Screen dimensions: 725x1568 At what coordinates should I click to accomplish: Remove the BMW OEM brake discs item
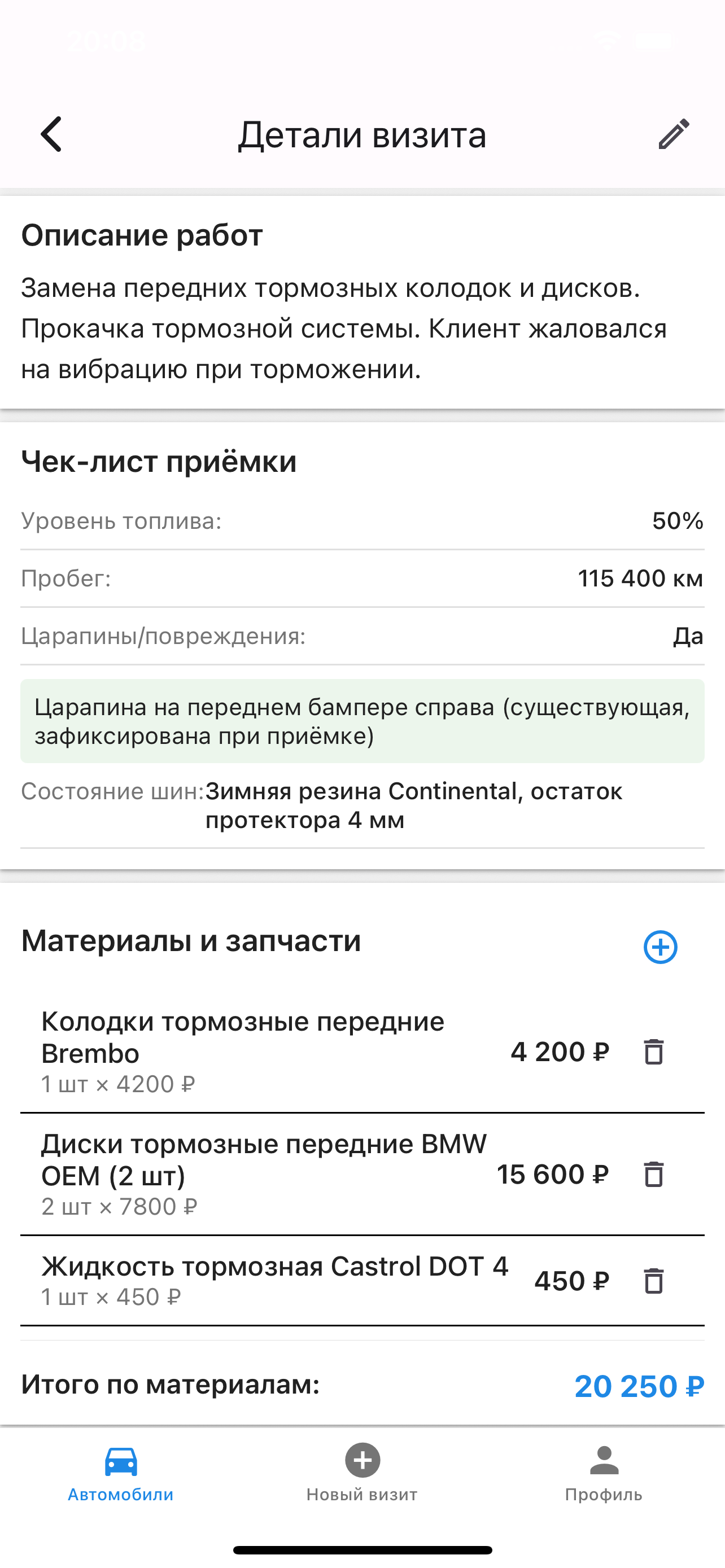[x=653, y=1174]
